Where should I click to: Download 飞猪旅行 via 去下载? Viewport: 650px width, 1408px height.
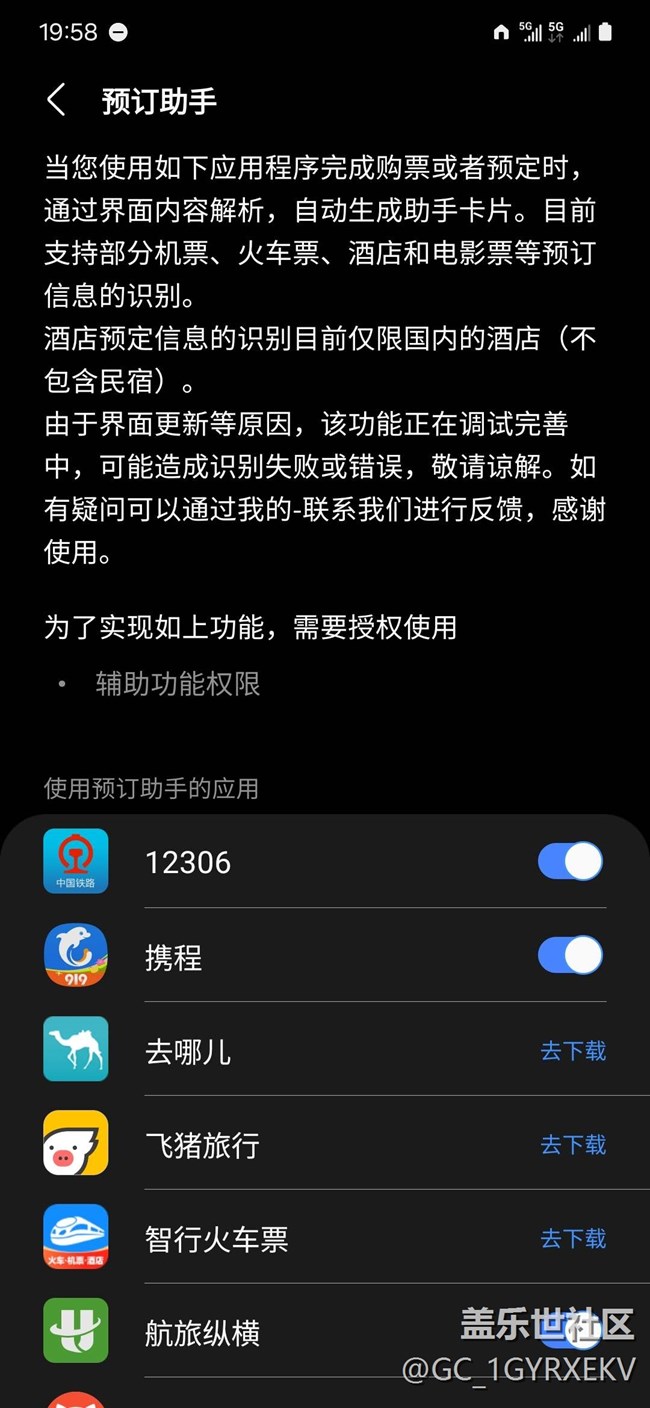(573, 1145)
